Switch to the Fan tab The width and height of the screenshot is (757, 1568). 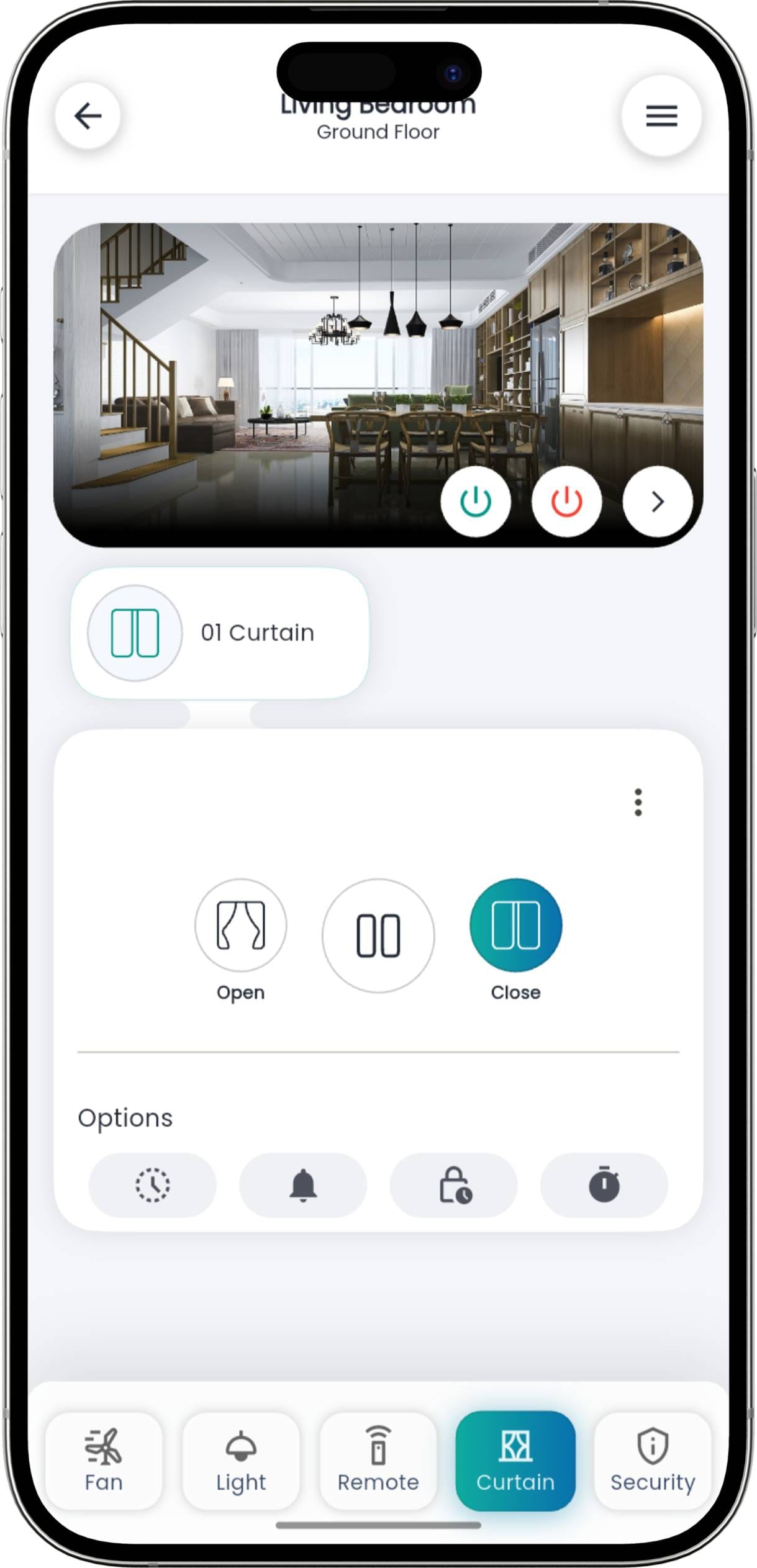tap(104, 1461)
